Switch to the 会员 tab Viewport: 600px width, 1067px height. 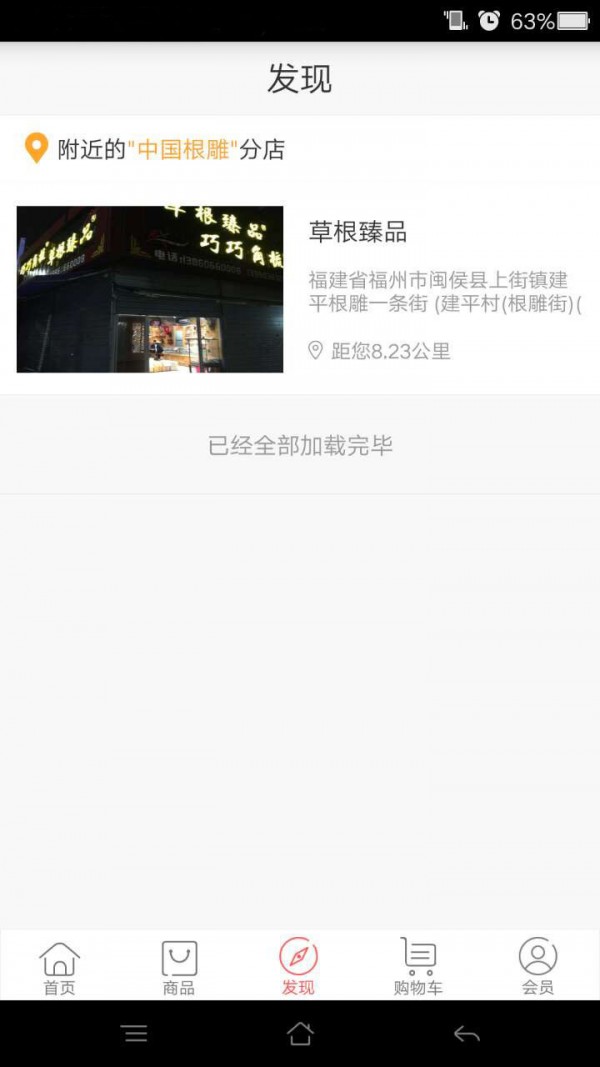538,967
